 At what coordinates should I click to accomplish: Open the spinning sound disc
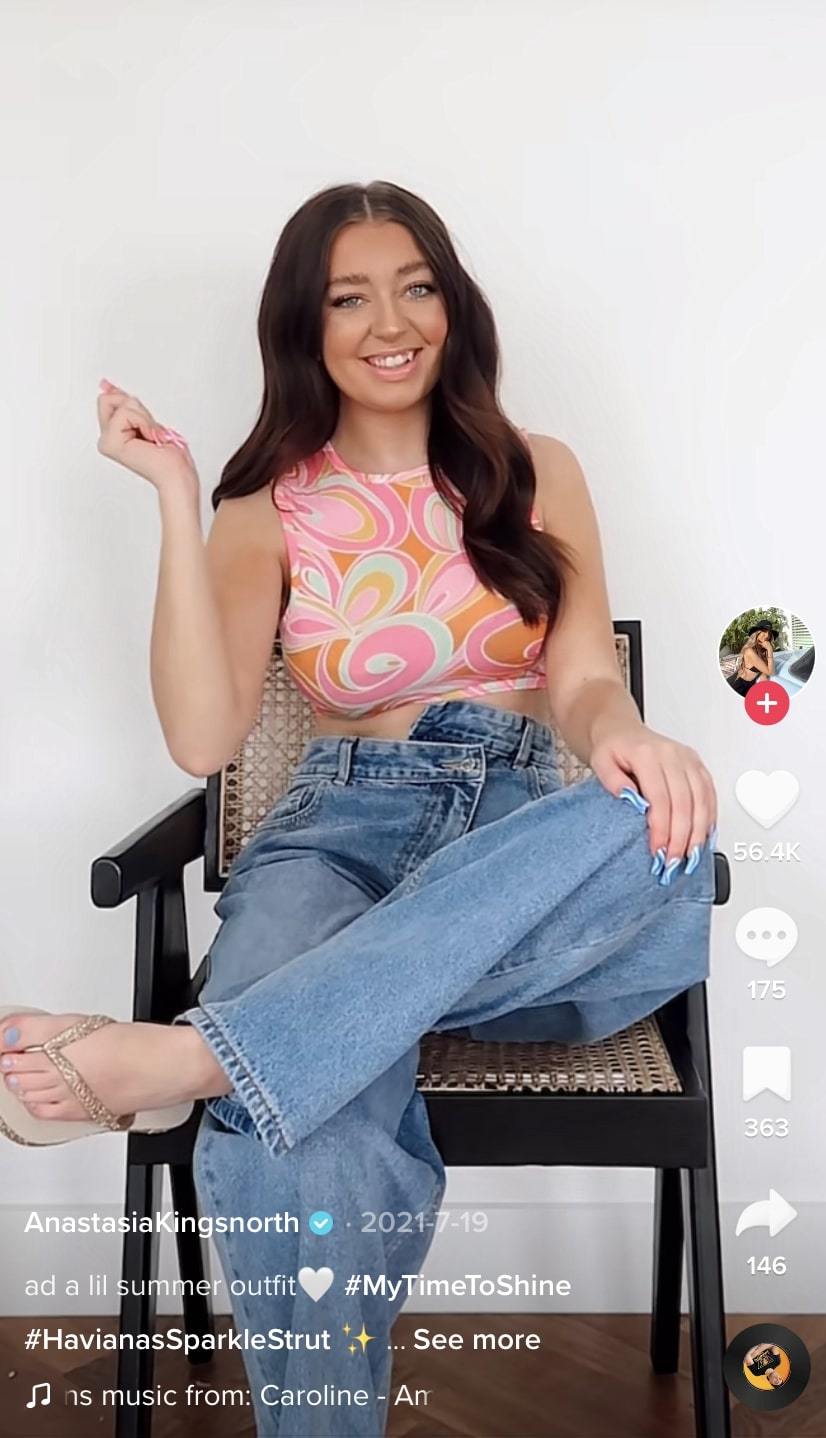(x=766, y=1367)
